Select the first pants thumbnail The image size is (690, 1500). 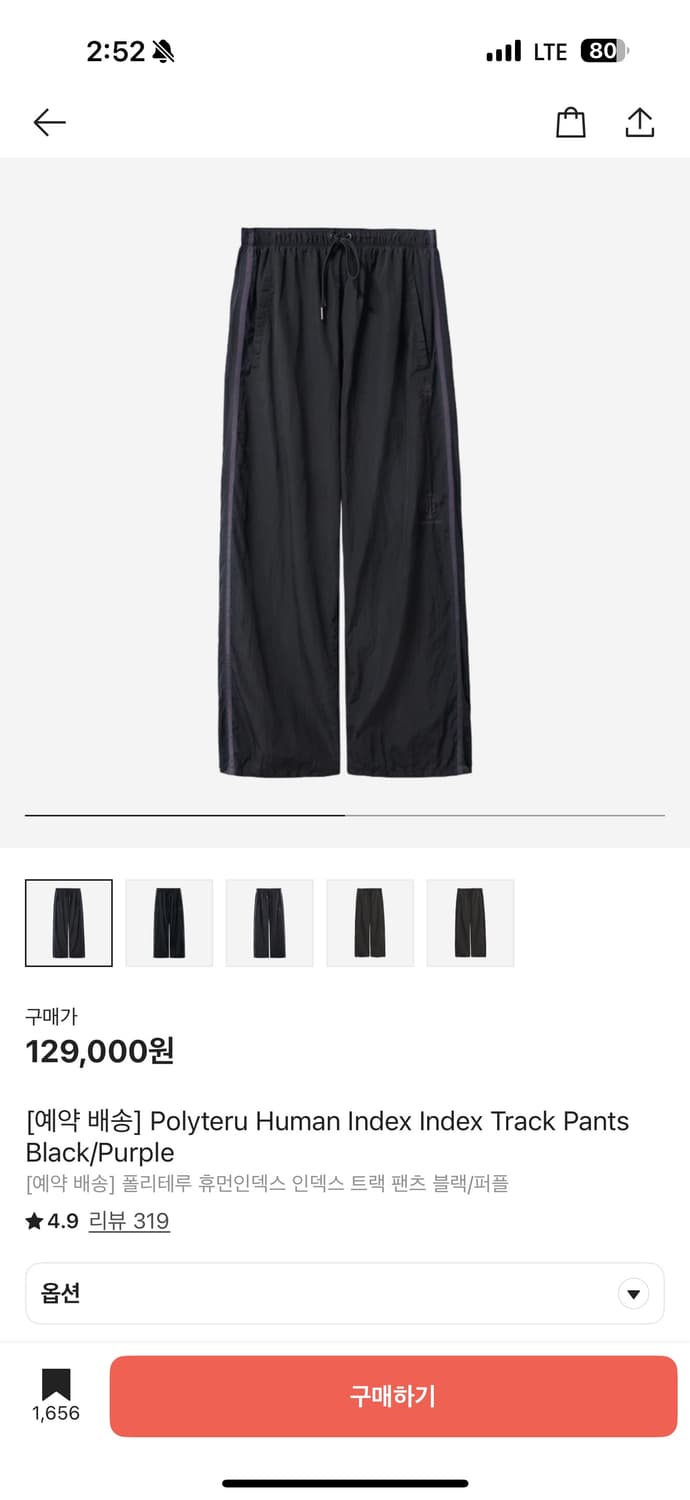click(x=69, y=923)
